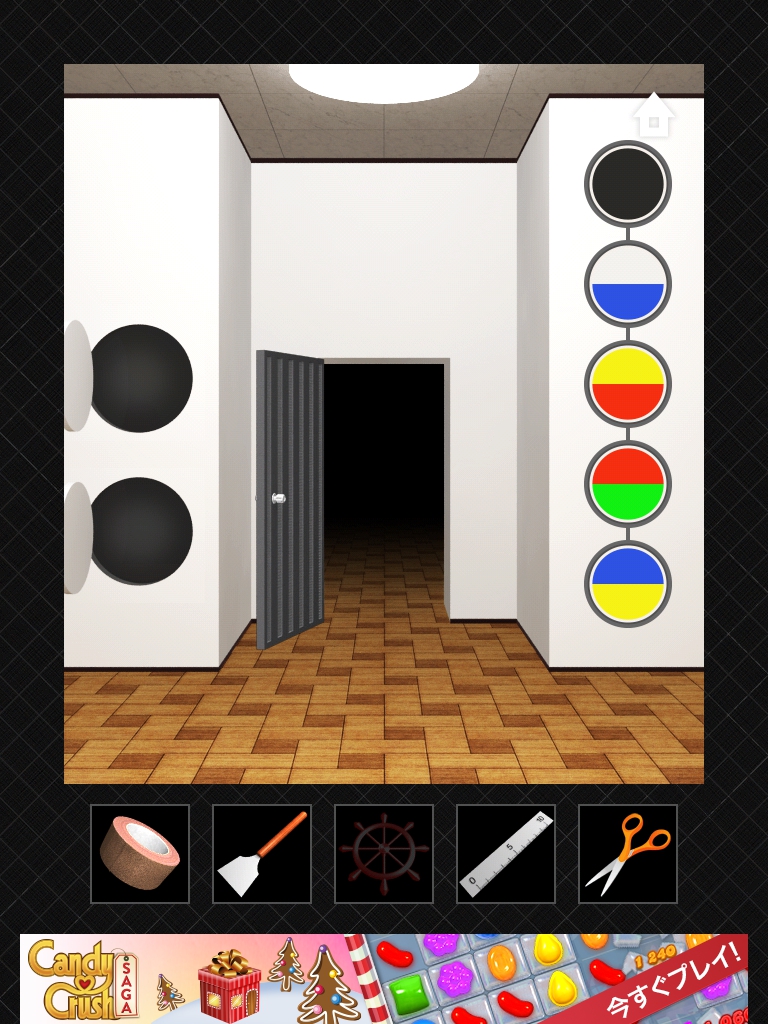Tap the blue and yellow circle
The width and height of the screenshot is (768, 1024).
(x=628, y=584)
